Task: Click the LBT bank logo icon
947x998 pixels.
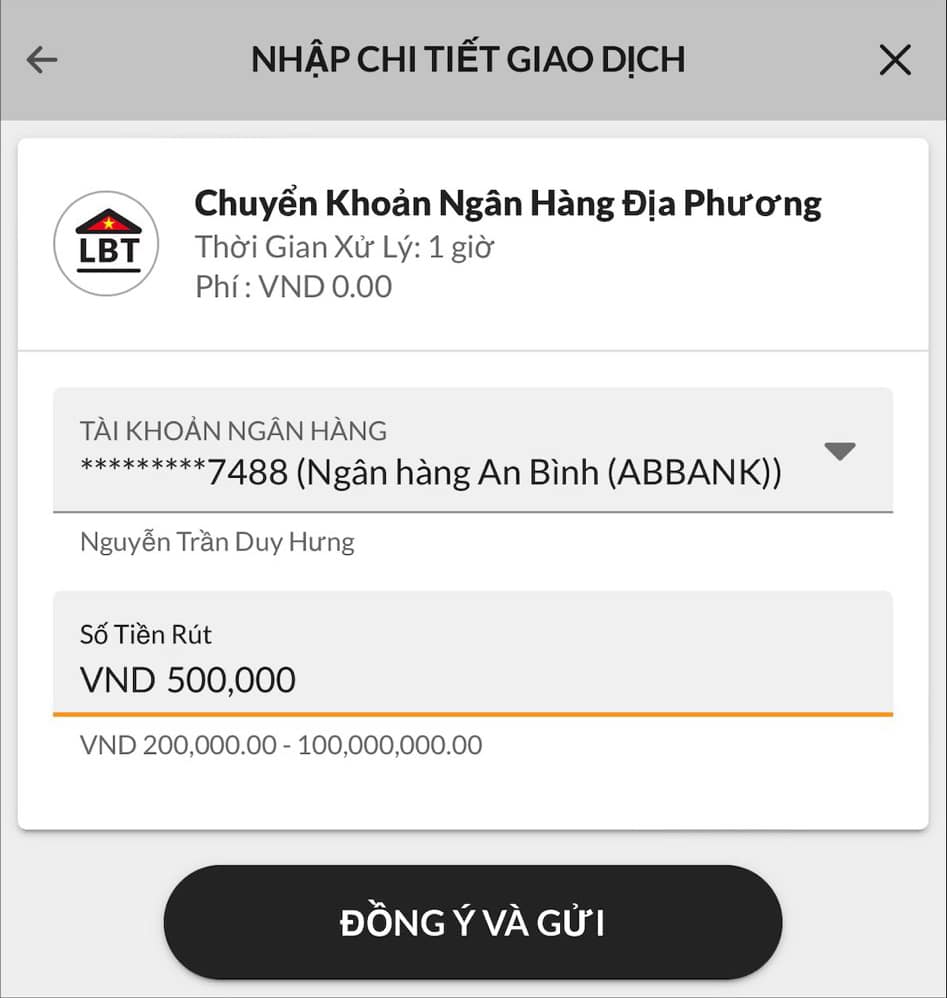Action: click(x=105, y=242)
